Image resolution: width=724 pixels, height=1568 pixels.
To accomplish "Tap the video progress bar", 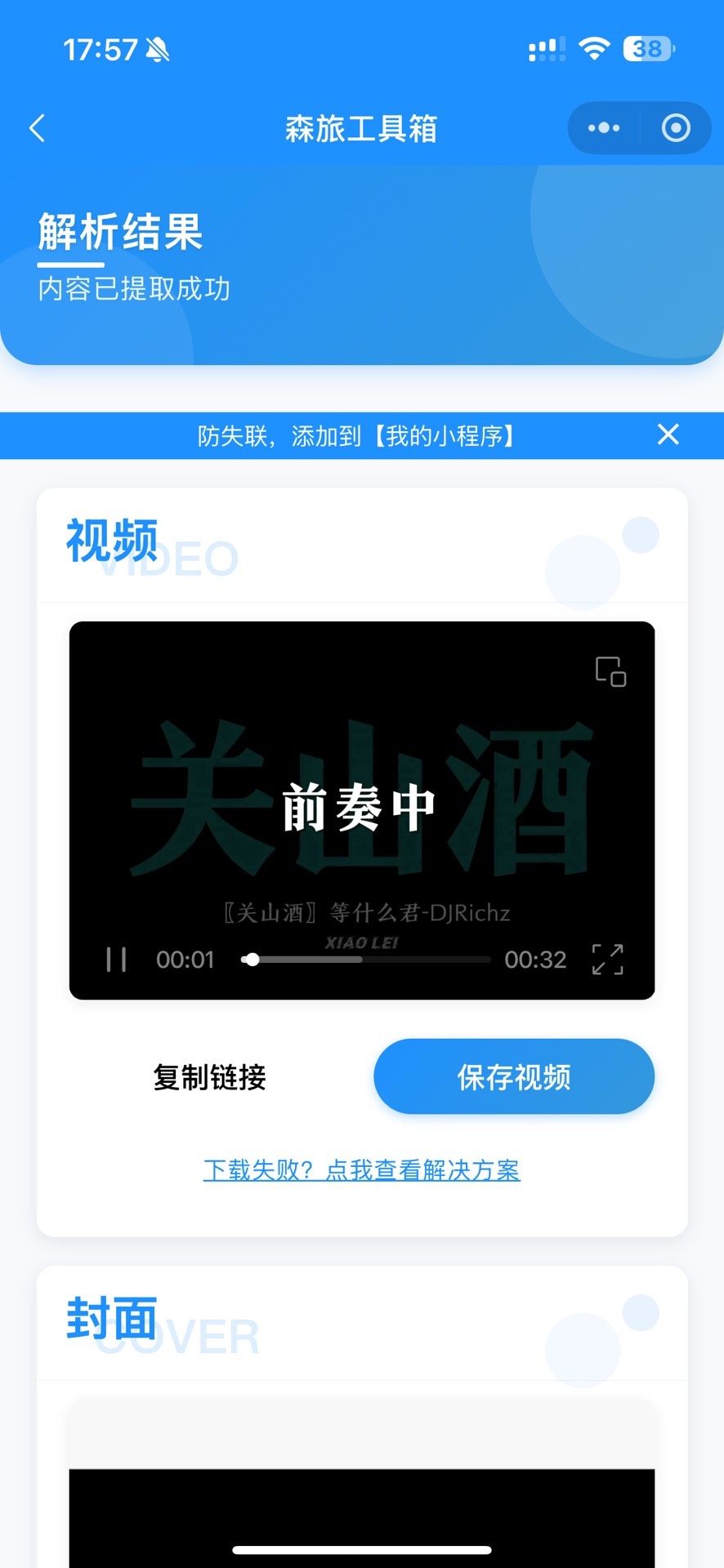I will pos(366,960).
